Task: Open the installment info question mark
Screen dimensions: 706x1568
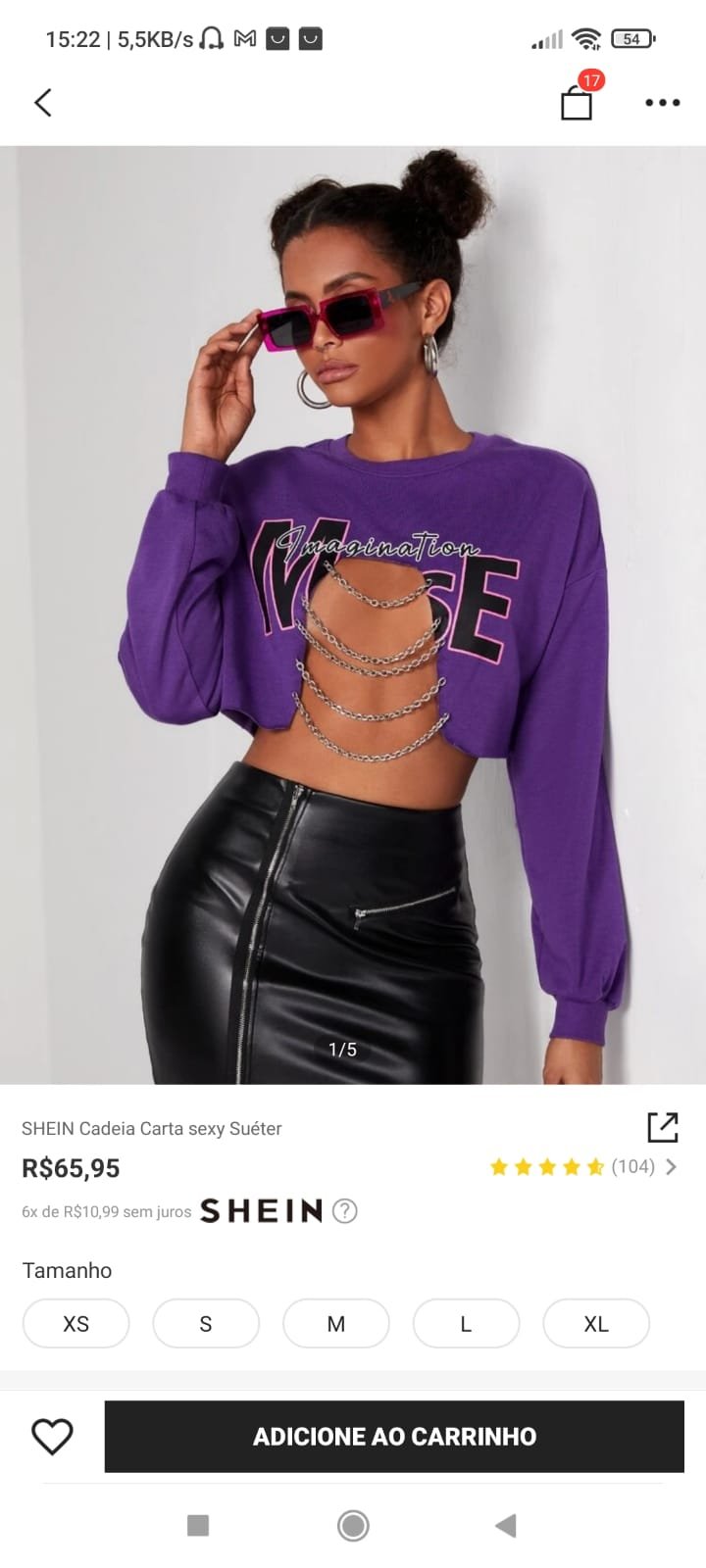Action: [x=344, y=1211]
